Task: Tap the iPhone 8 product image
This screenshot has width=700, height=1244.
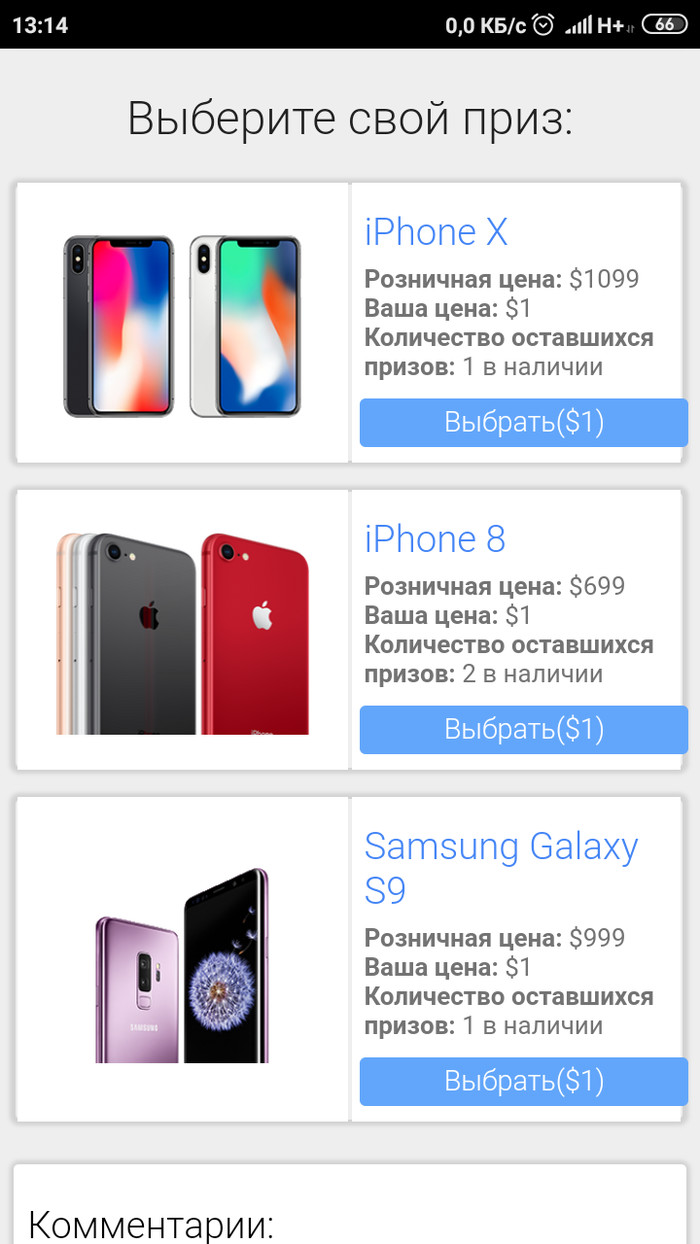Action: tap(182, 633)
